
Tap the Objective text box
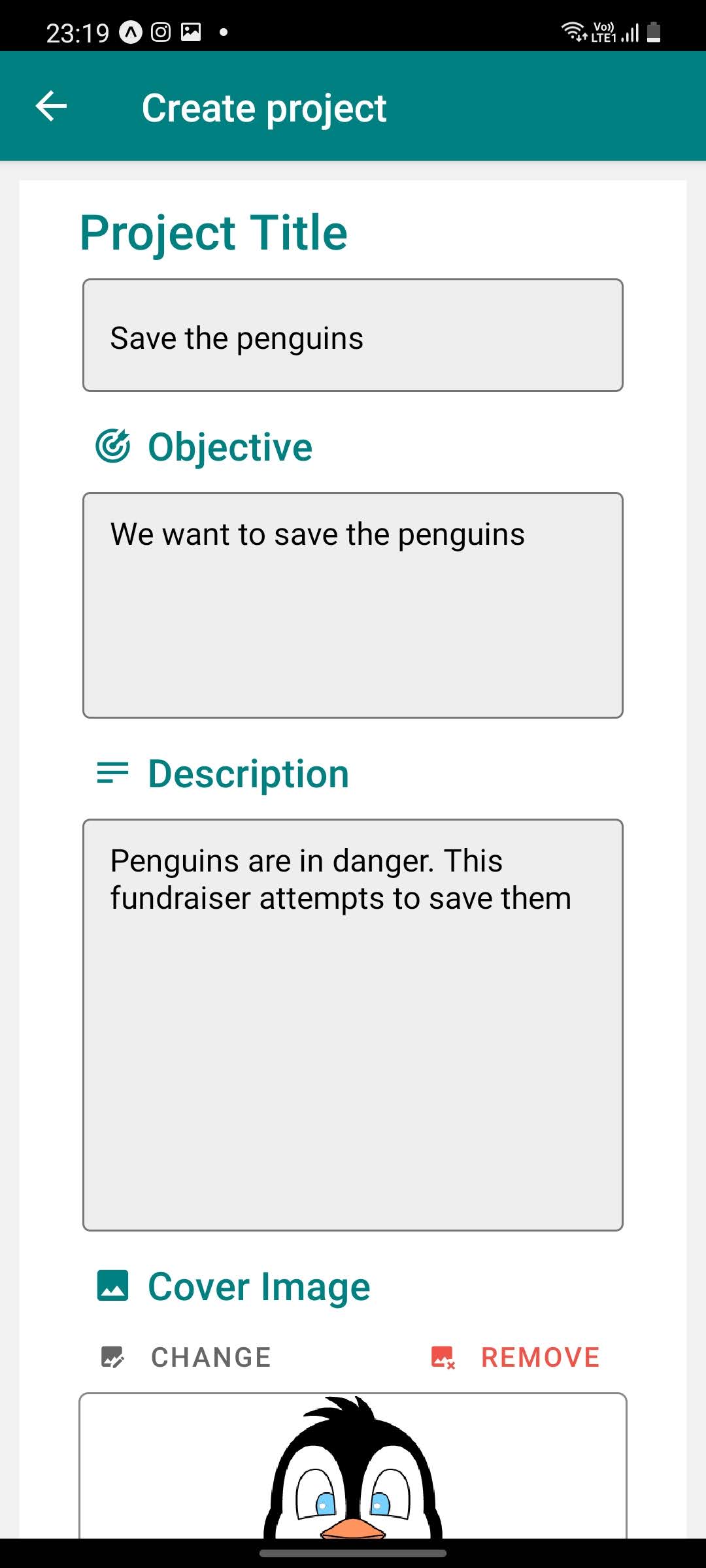click(x=353, y=605)
